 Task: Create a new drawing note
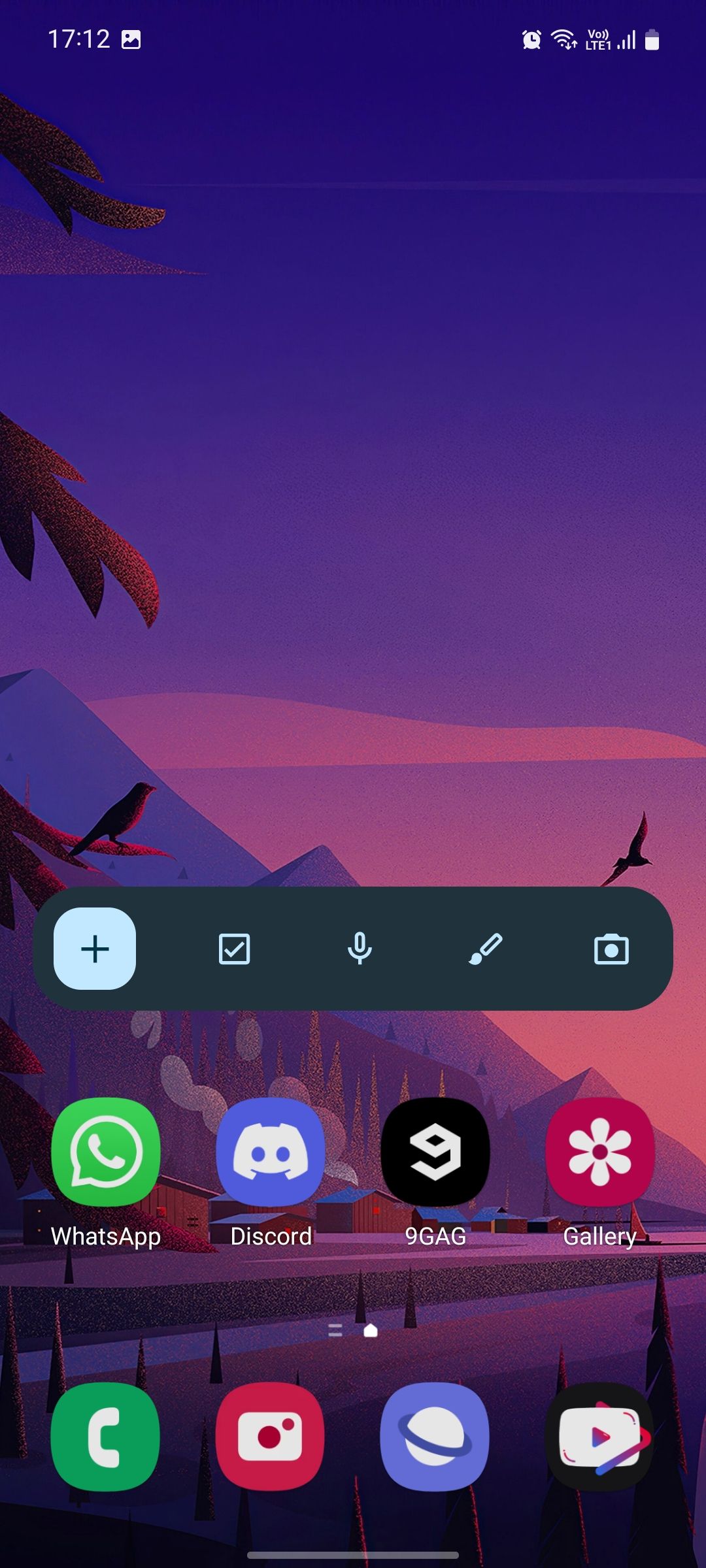[486, 949]
